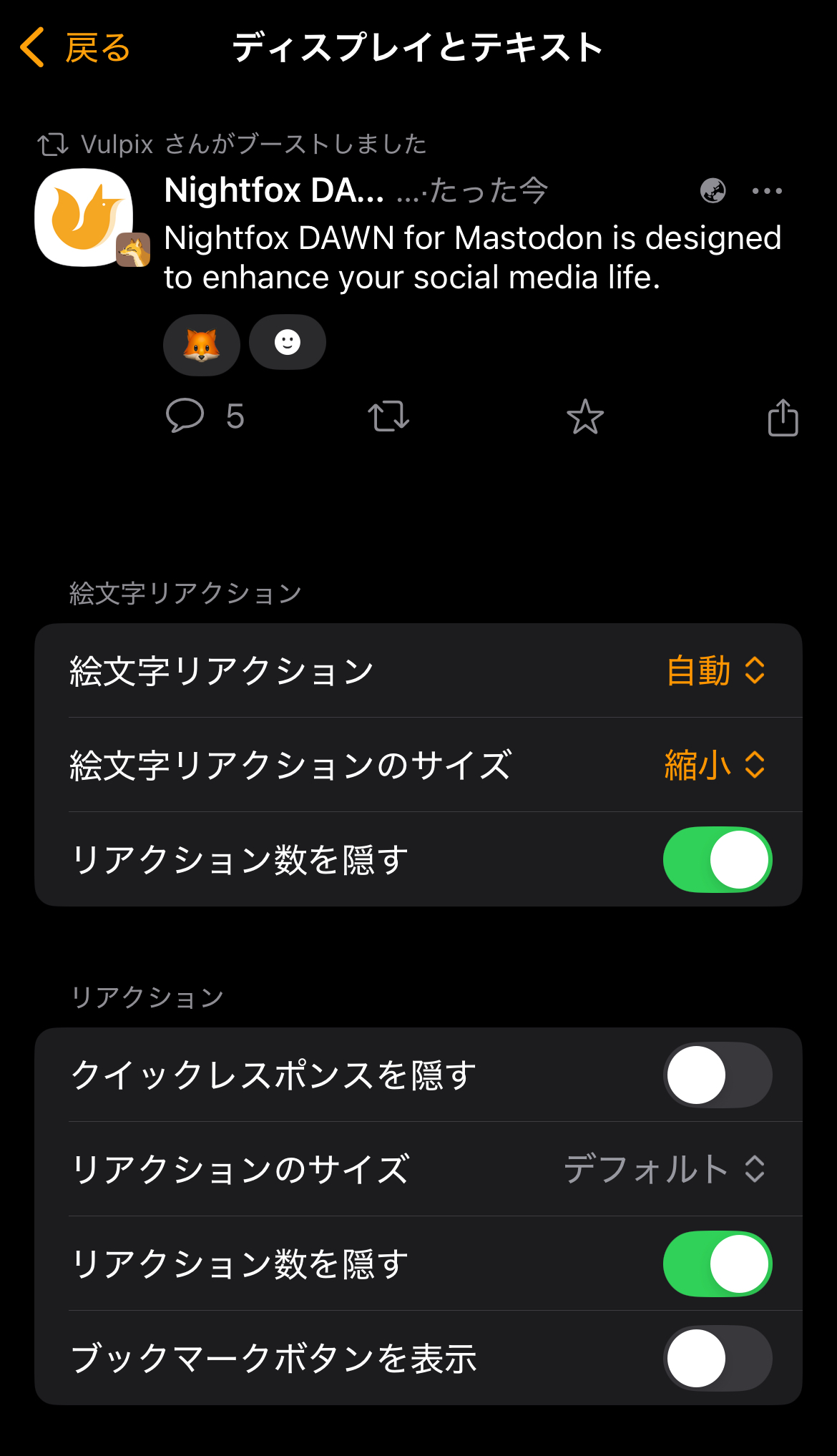Screen dimensions: 837x1456
Task: Select a different リアクションのサイズ from デフォルト
Action: click(665, 1169)
